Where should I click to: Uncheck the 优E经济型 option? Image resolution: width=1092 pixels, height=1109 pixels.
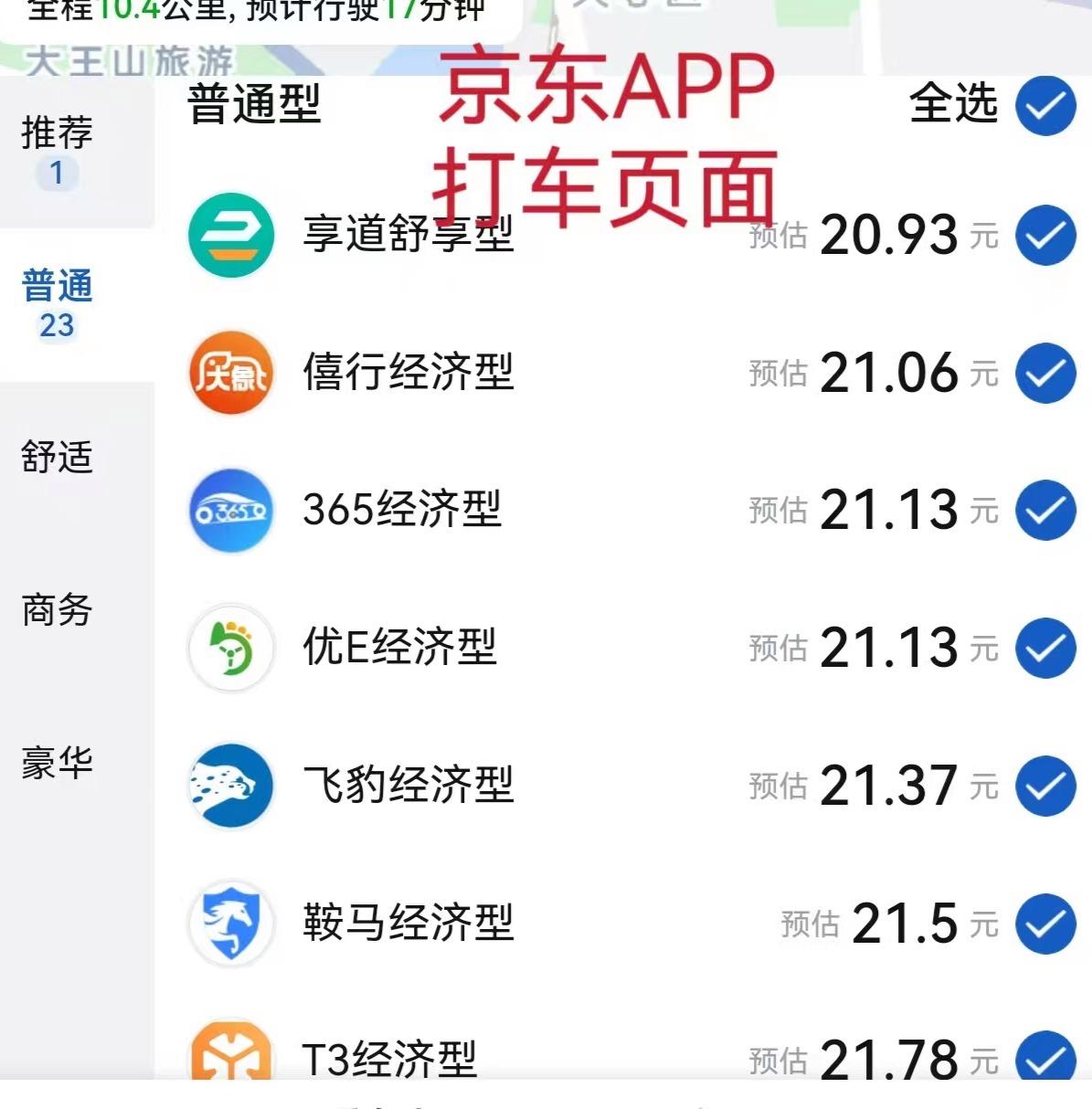[x=1045, y=648]
